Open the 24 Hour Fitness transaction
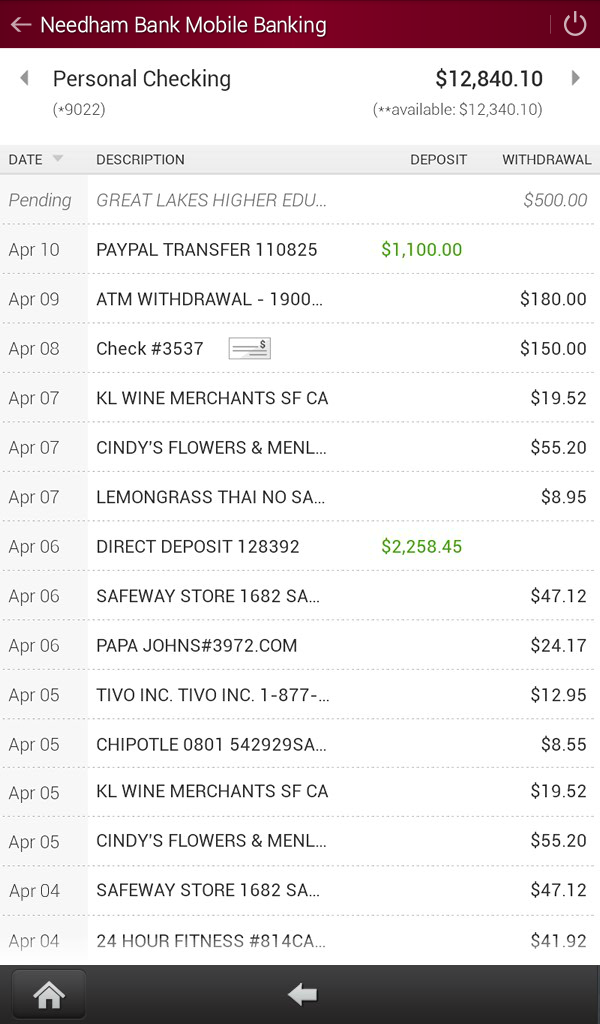 (300, 941)
